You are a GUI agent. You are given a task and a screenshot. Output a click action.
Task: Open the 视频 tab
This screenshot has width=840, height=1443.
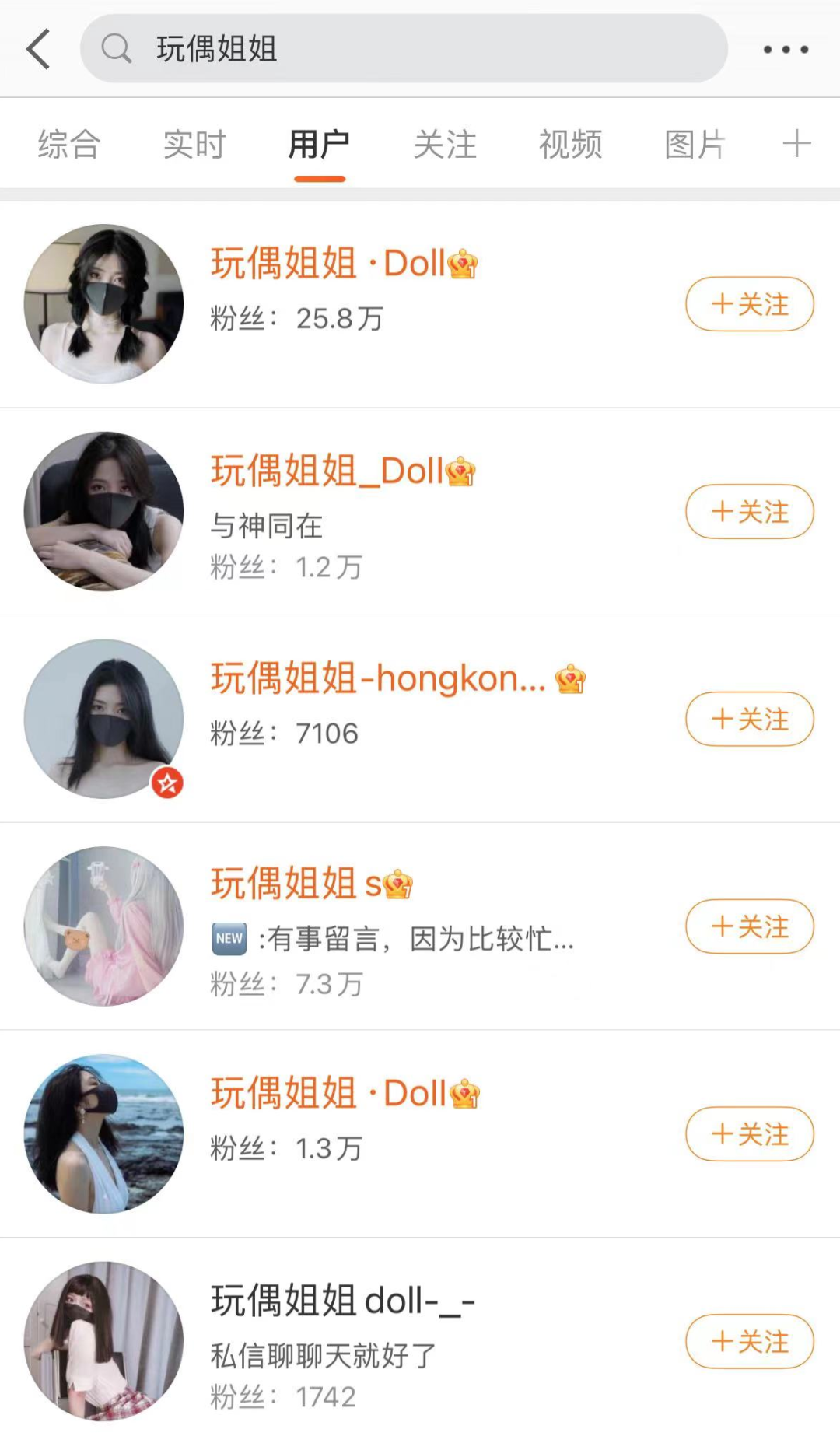point(570,145)
